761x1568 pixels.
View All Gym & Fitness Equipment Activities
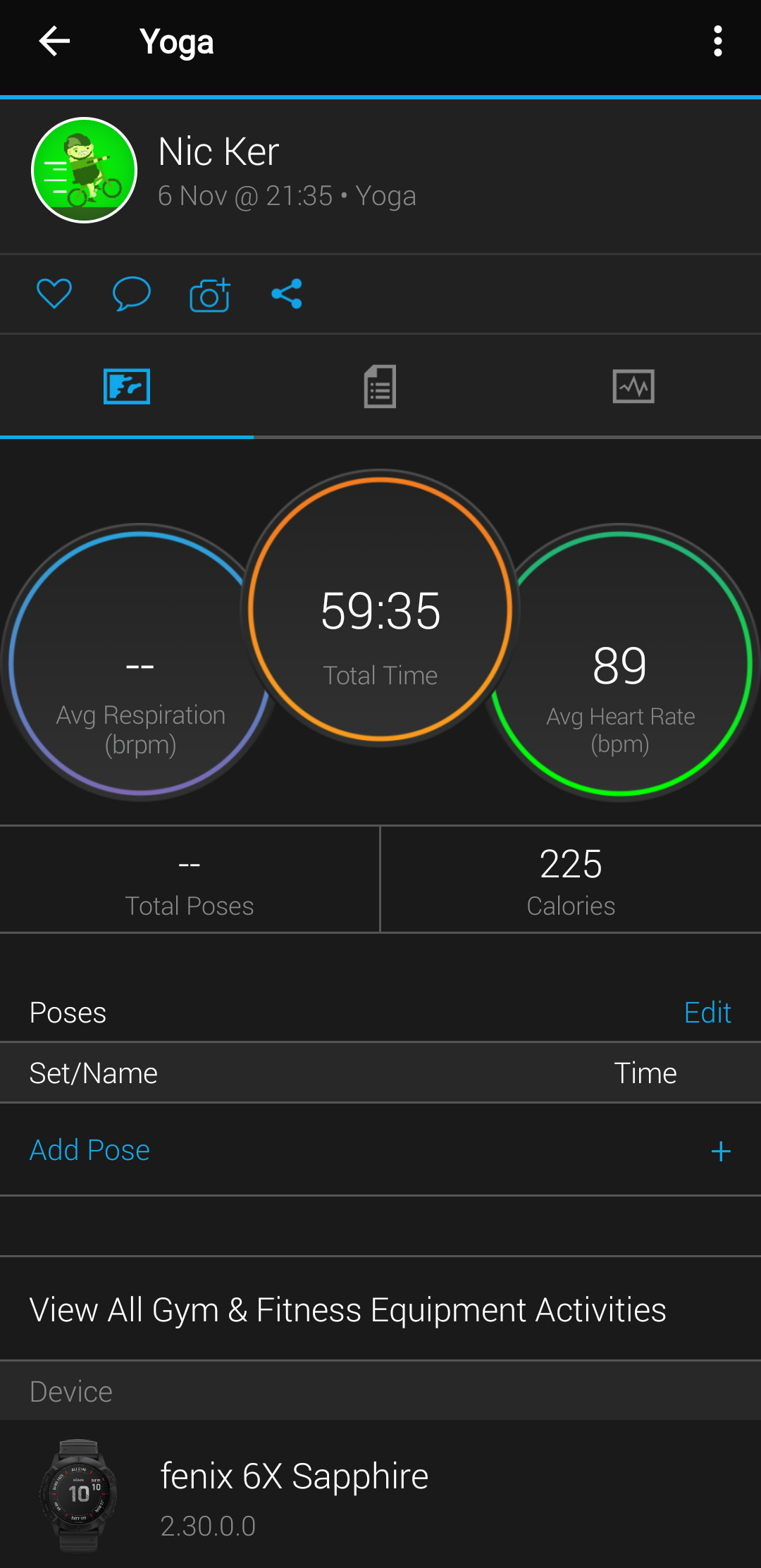click(348, 1310)
